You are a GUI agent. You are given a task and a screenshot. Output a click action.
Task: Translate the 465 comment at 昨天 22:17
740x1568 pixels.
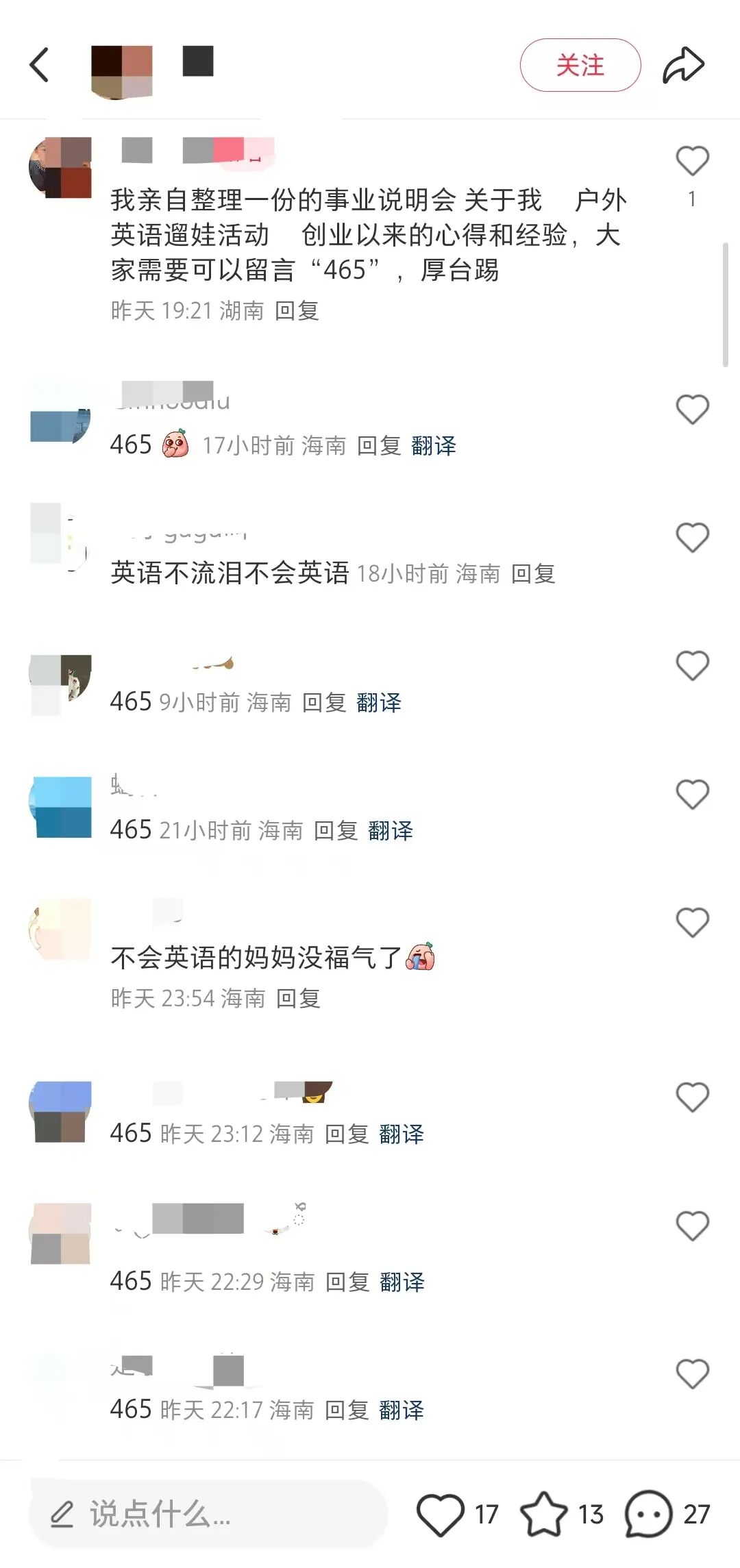tap(402, 1410)
